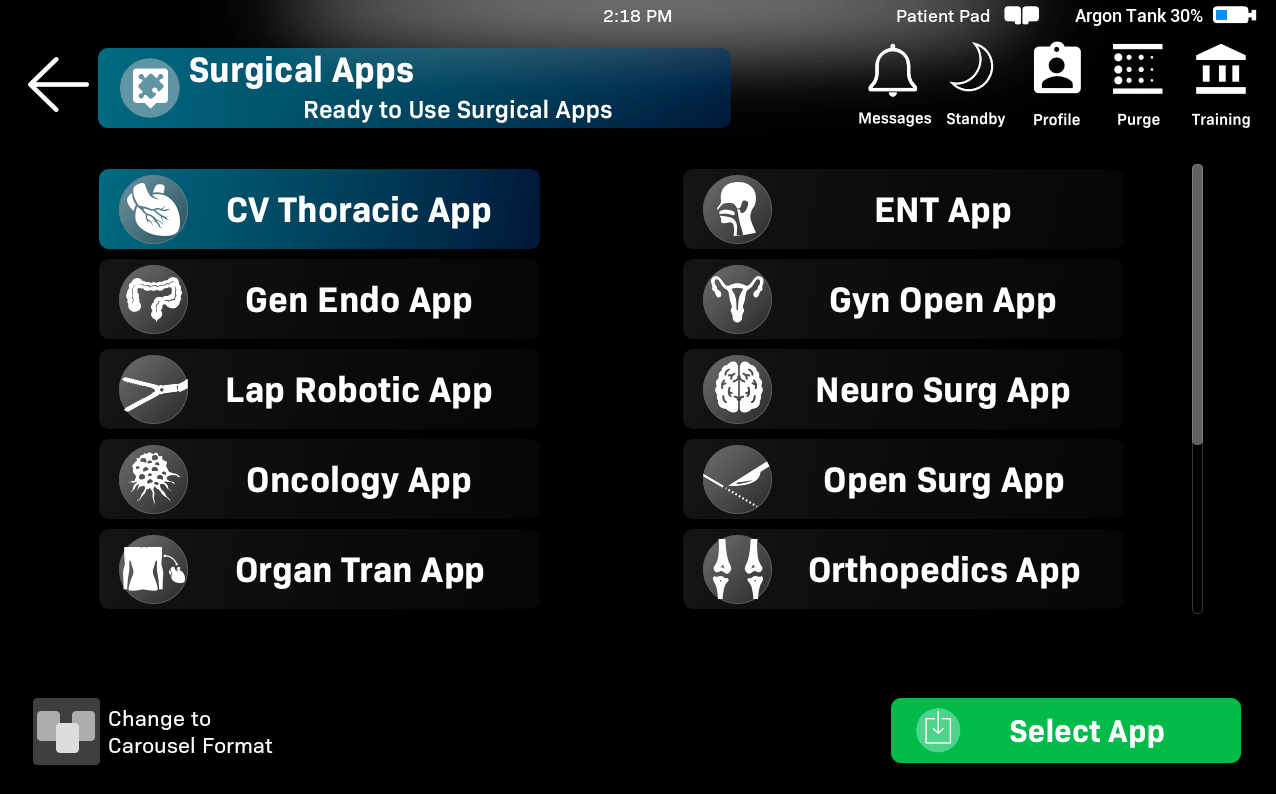
Task: Select the CV Thoracic App
Action: click(319, 209)
